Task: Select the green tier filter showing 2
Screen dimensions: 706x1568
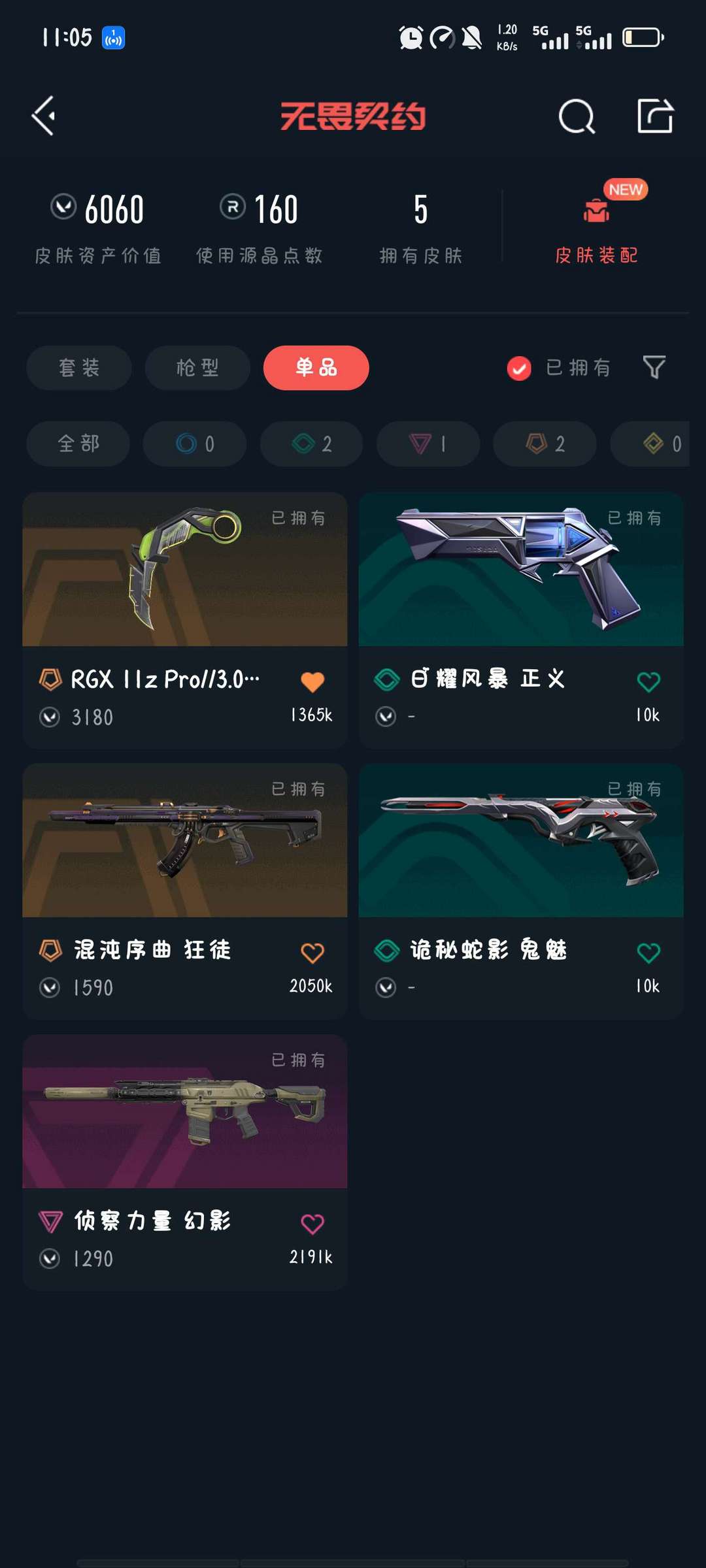Action: pyautogui.click(x=311, y=444)
